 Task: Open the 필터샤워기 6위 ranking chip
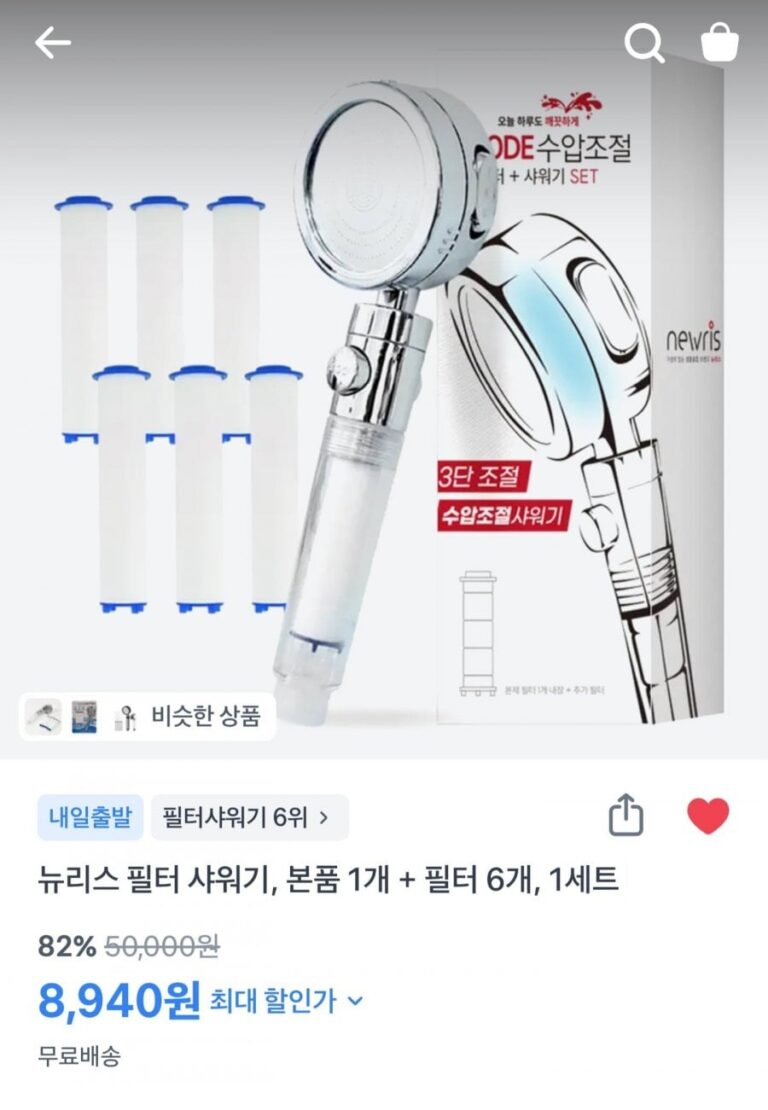249,818
